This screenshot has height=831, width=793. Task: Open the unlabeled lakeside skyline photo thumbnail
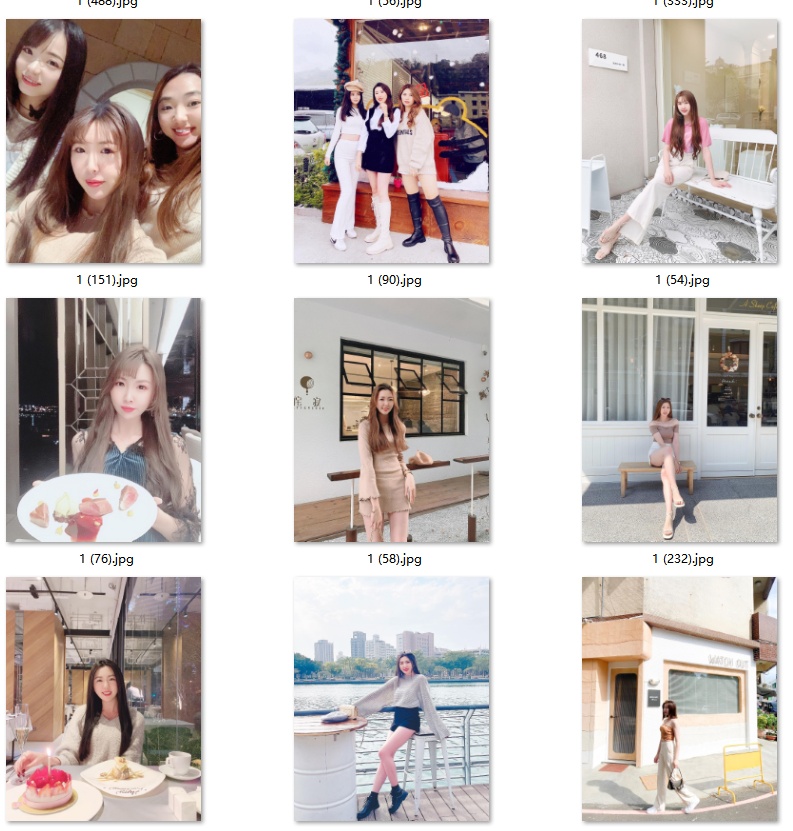(391, 699)
